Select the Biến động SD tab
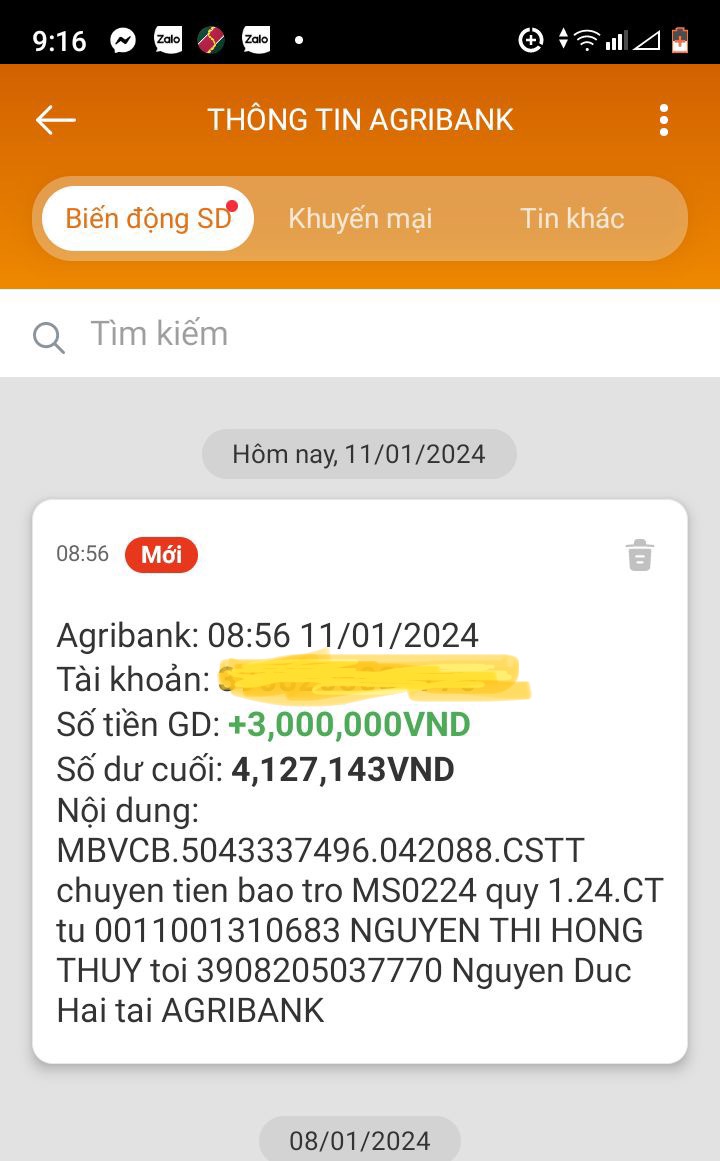This screenshot has height=1161, width=720. pyautogui.click(x=148, y=218)
